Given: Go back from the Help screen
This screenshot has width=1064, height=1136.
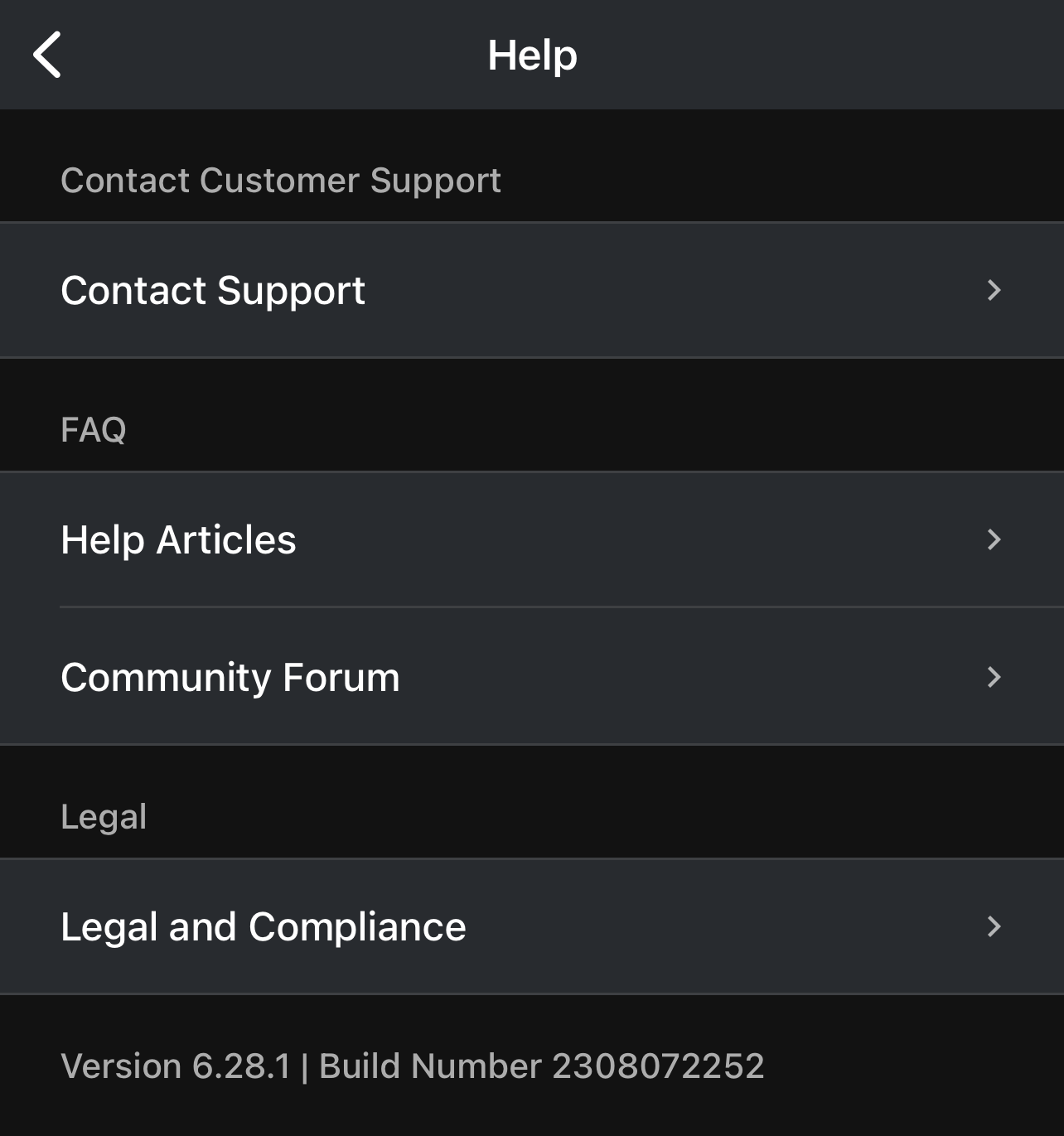Looking at the screenshot, I should [47, 55].
